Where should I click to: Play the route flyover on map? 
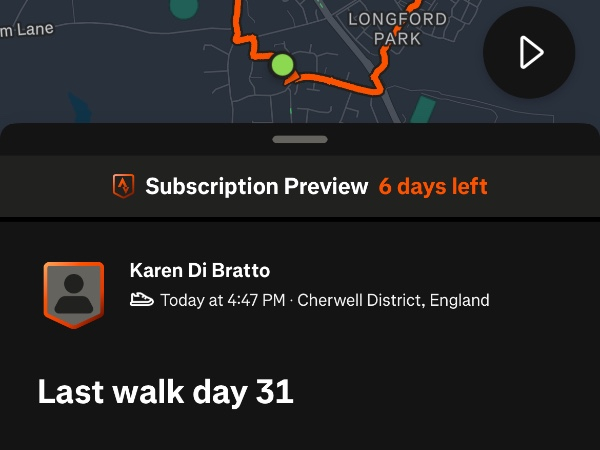pos(529,52)
